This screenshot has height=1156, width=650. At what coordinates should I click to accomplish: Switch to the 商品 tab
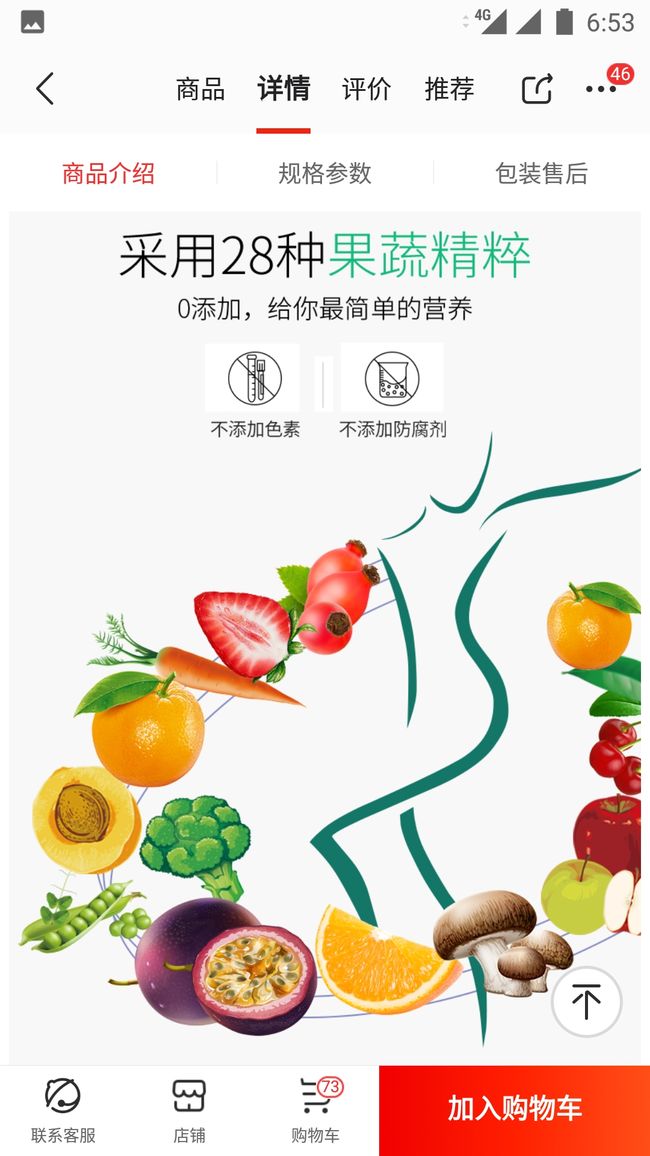[200, 89]
